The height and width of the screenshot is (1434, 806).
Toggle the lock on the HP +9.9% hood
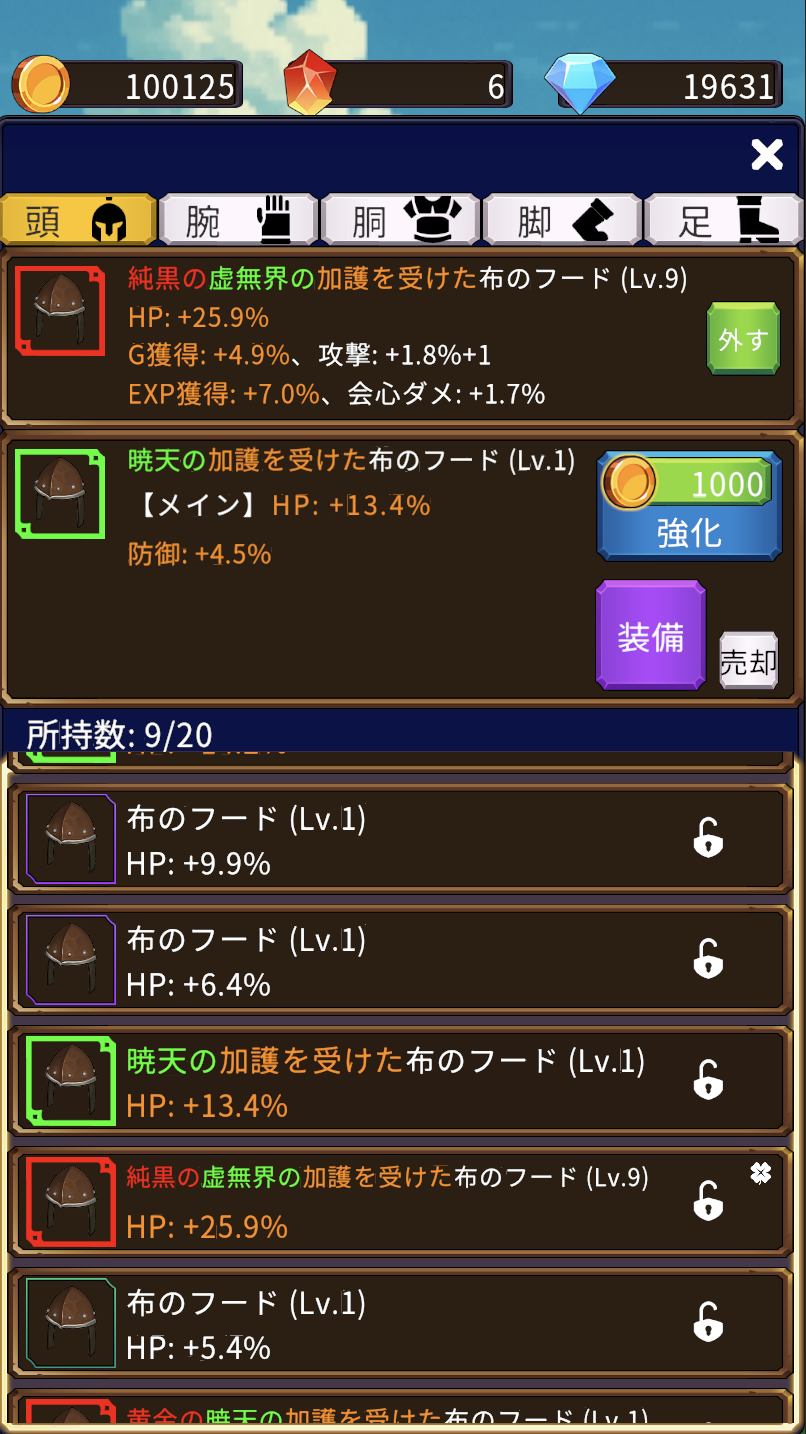[x=708, y=839]
